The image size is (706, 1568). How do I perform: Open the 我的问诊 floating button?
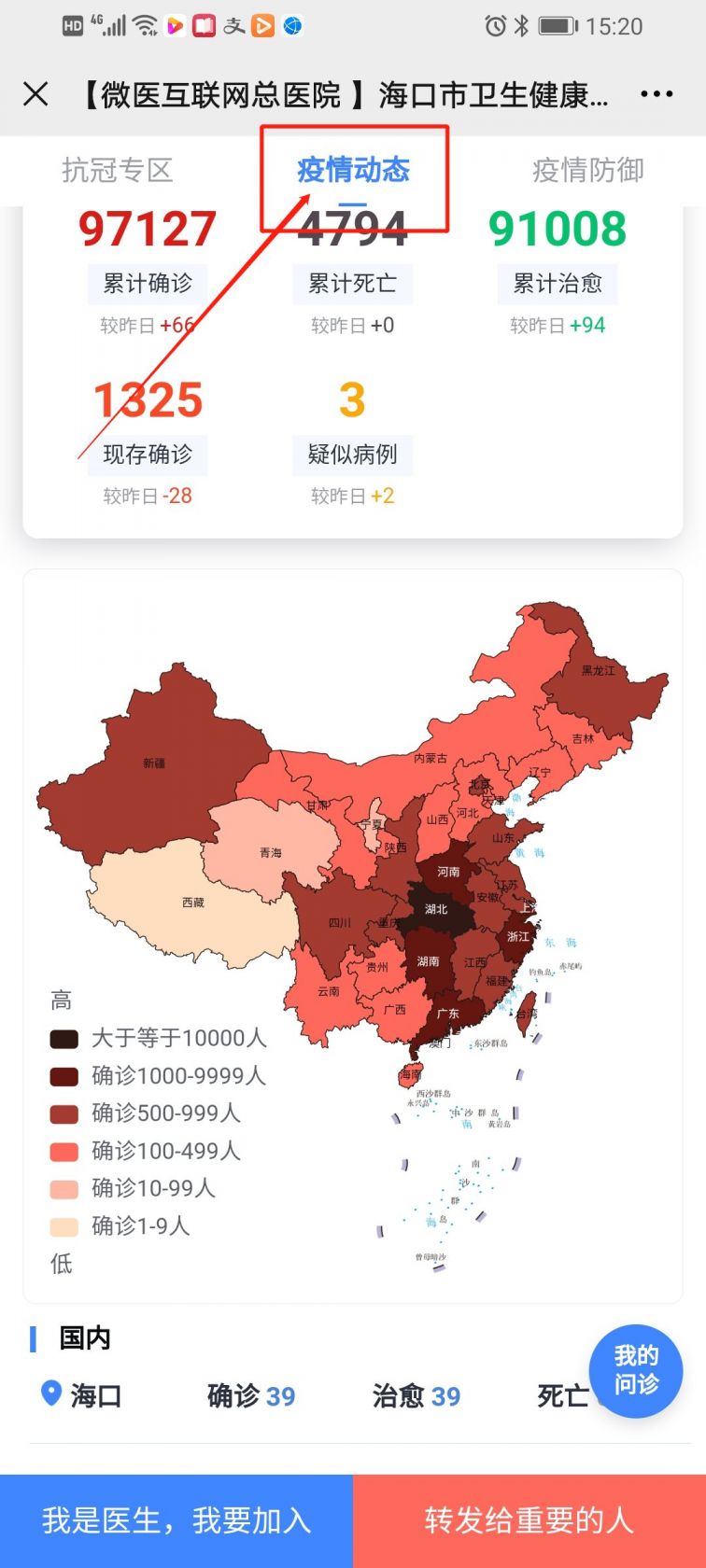[636, 1370]
